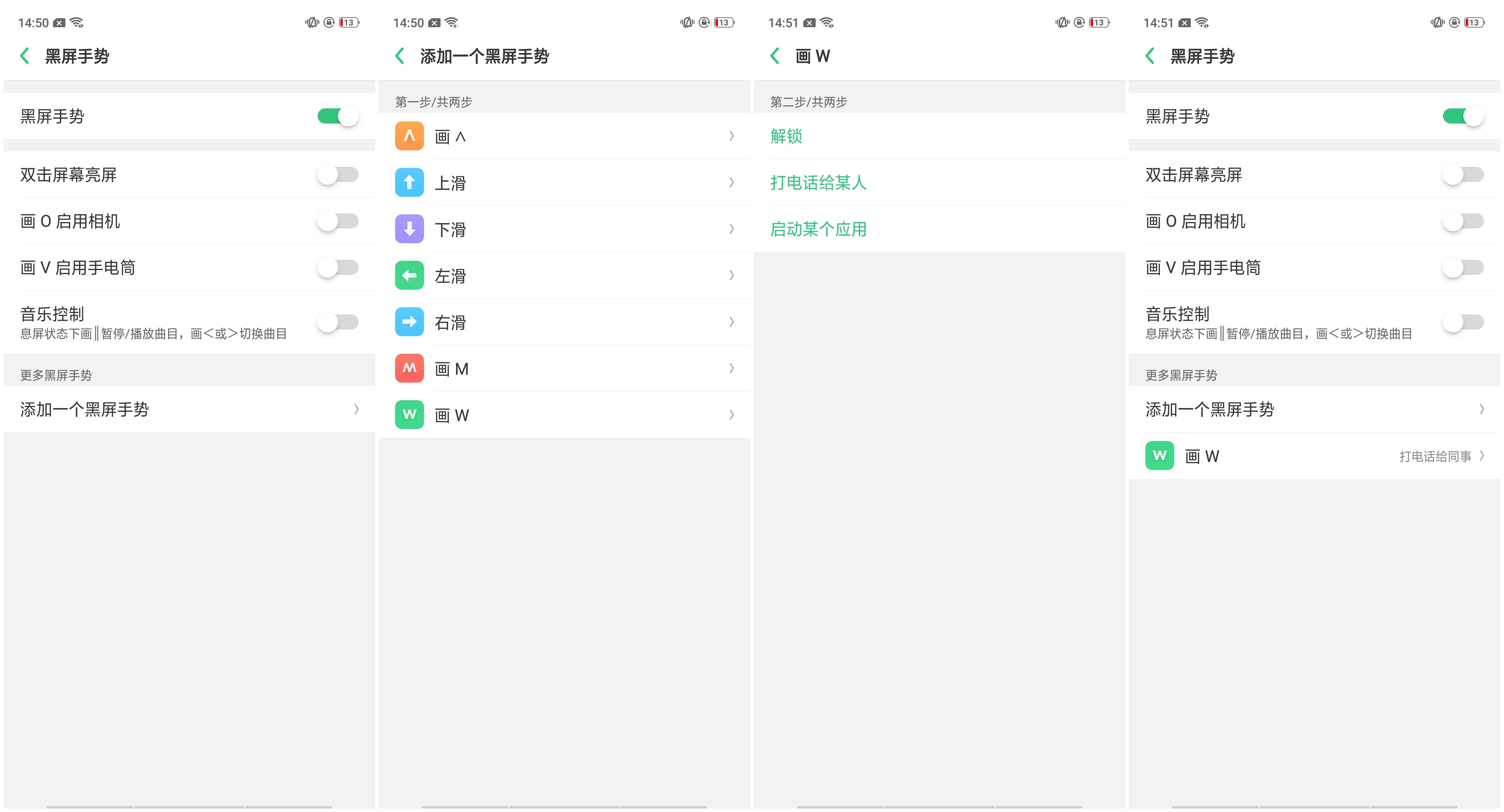Select the 画 ∧ gesture option
The height and width of the screenshot is (812, 1504).
pos(563,137)
